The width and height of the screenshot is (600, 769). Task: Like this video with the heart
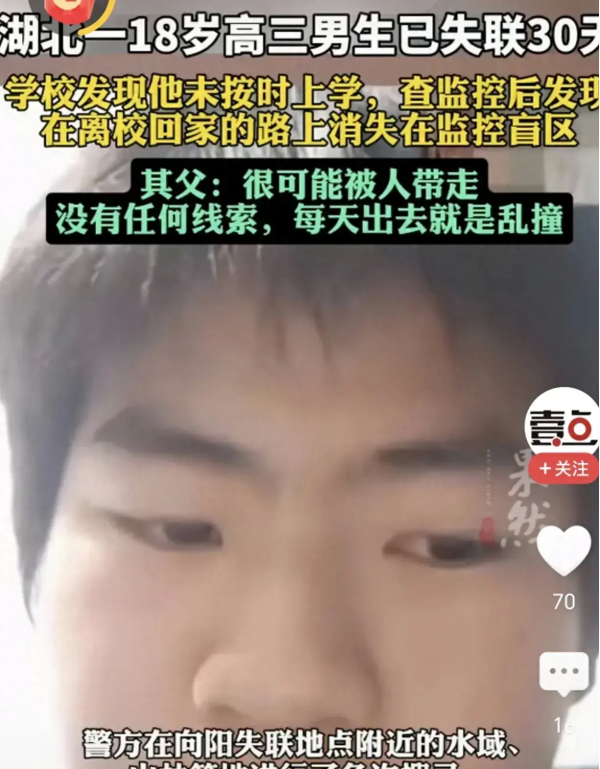point(564,549)
